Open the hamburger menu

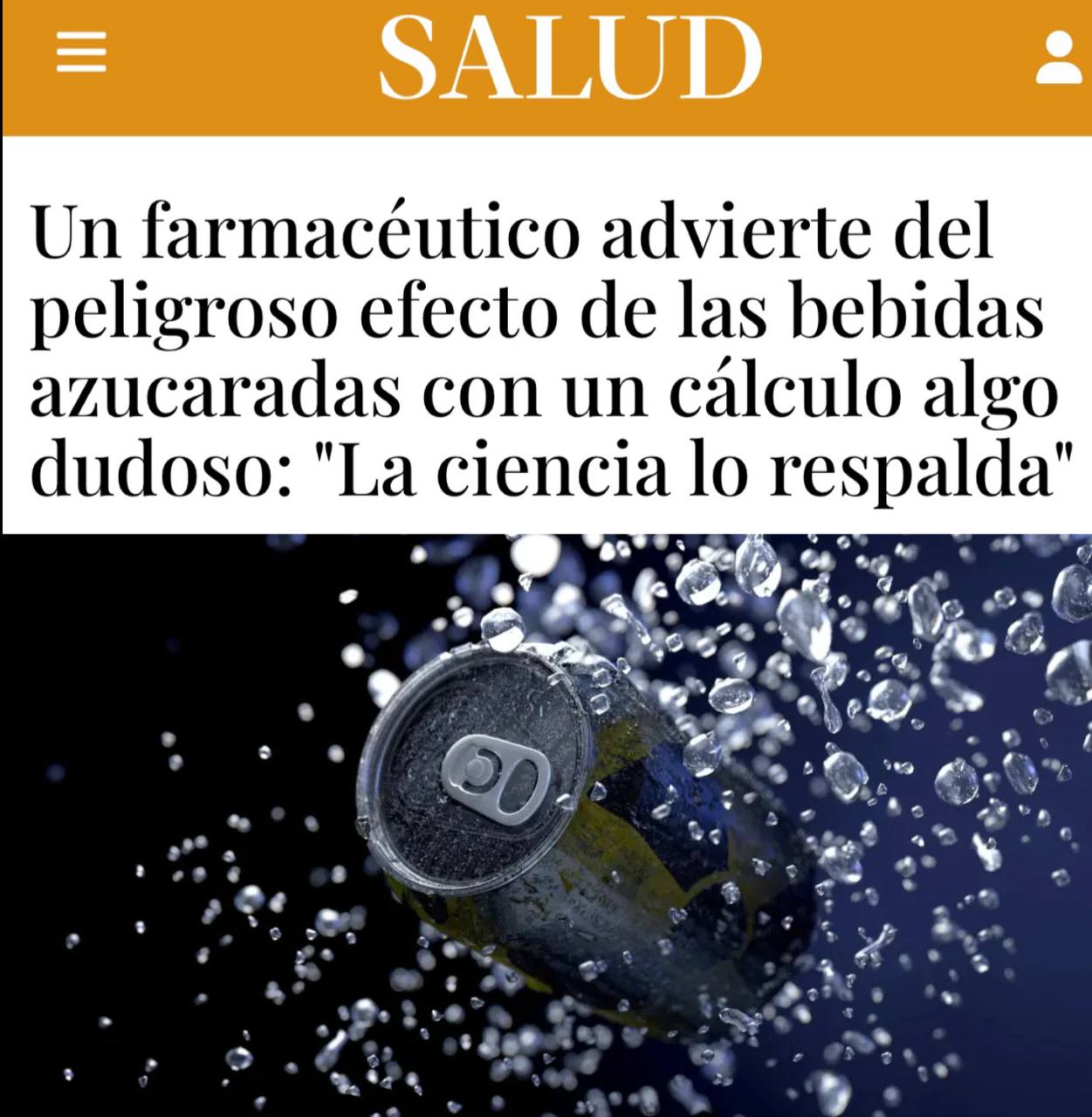pyautogui.click(x=81, y=55)
